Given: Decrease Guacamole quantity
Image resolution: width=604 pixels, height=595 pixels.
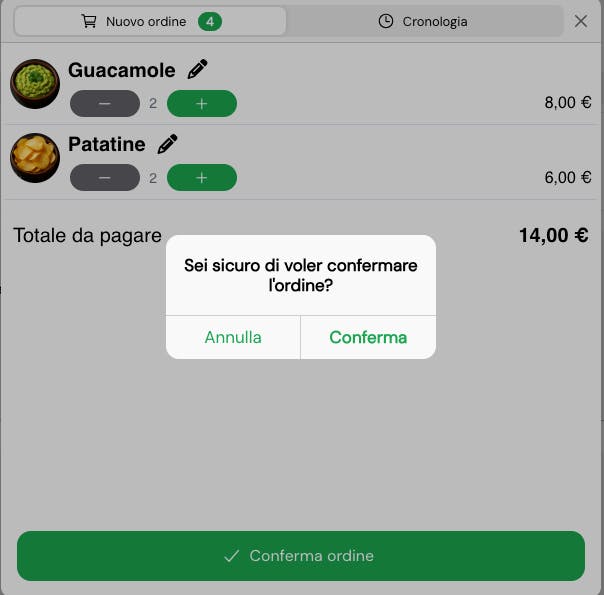Looking at the screenshot, I should pyautogui.click(x=105, y=103).
